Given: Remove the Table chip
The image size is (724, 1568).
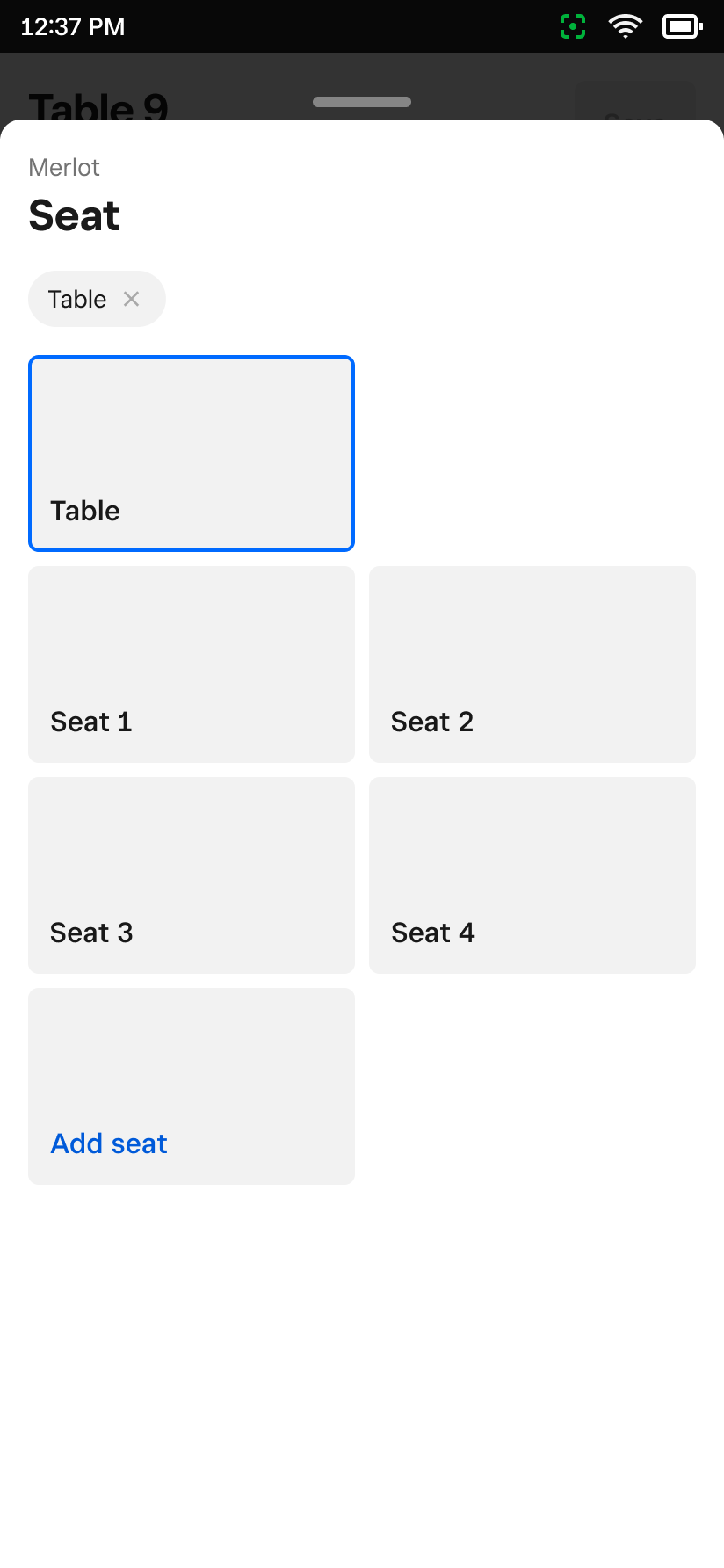Looking at the screenshot, I should point(131,299).
